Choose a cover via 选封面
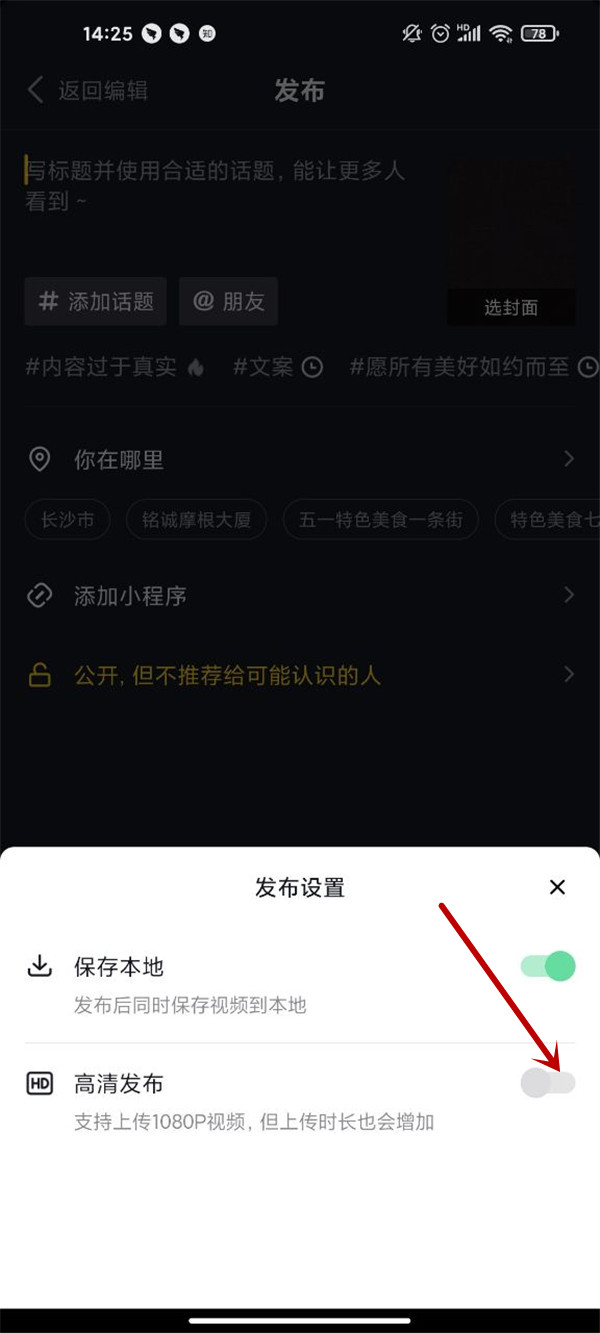 [511, 307]
